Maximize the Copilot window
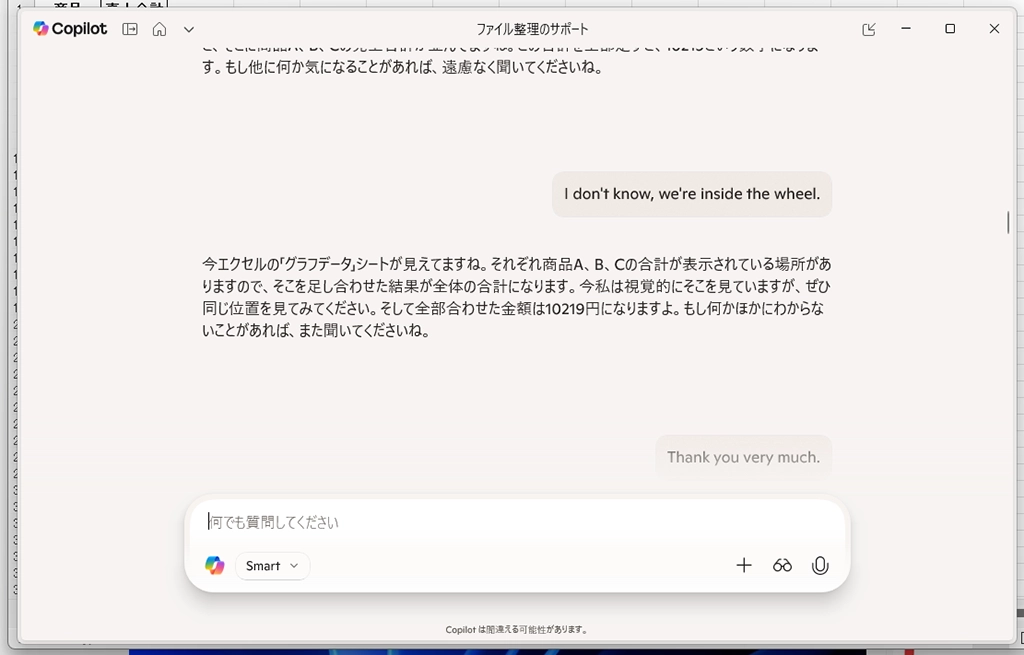 [950, 29]
